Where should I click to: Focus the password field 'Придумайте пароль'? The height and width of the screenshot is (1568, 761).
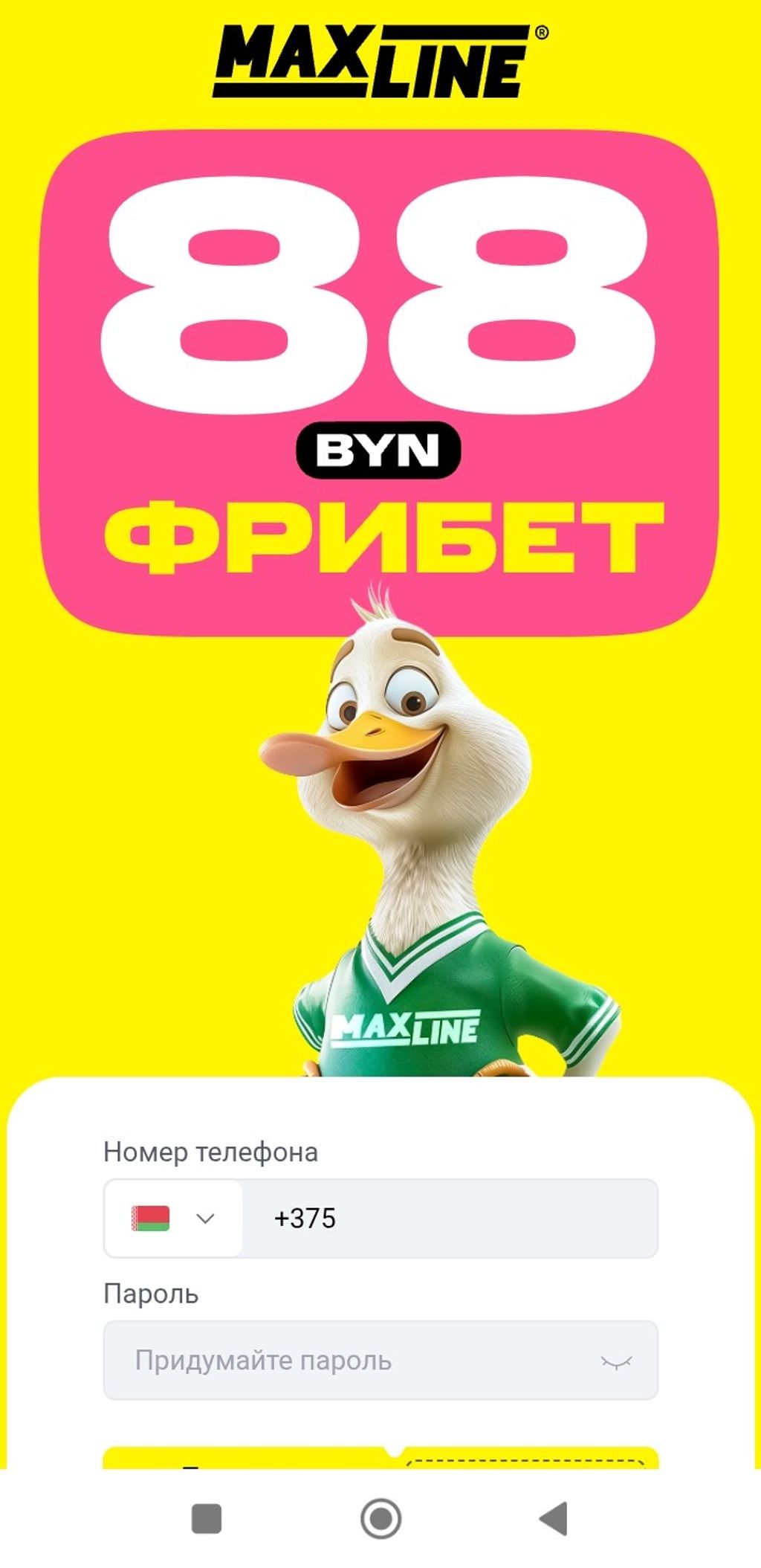[357, 1361]
